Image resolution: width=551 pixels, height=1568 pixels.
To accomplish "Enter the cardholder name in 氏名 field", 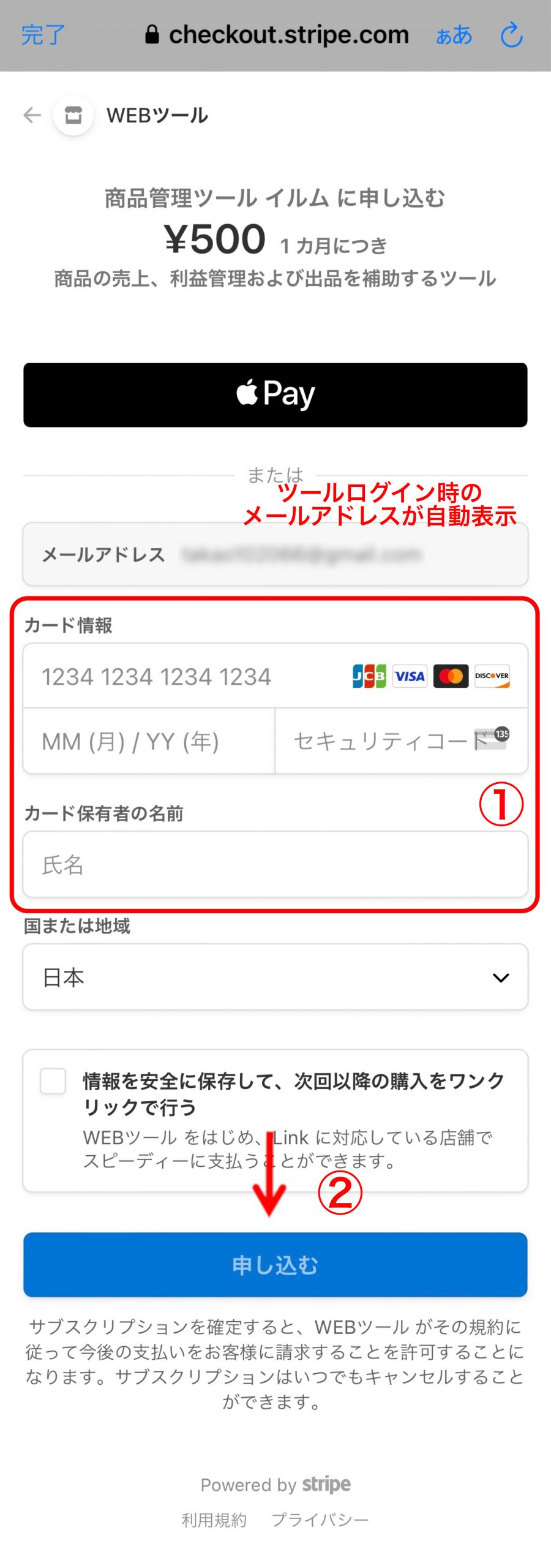I will [x=275, y=864].
